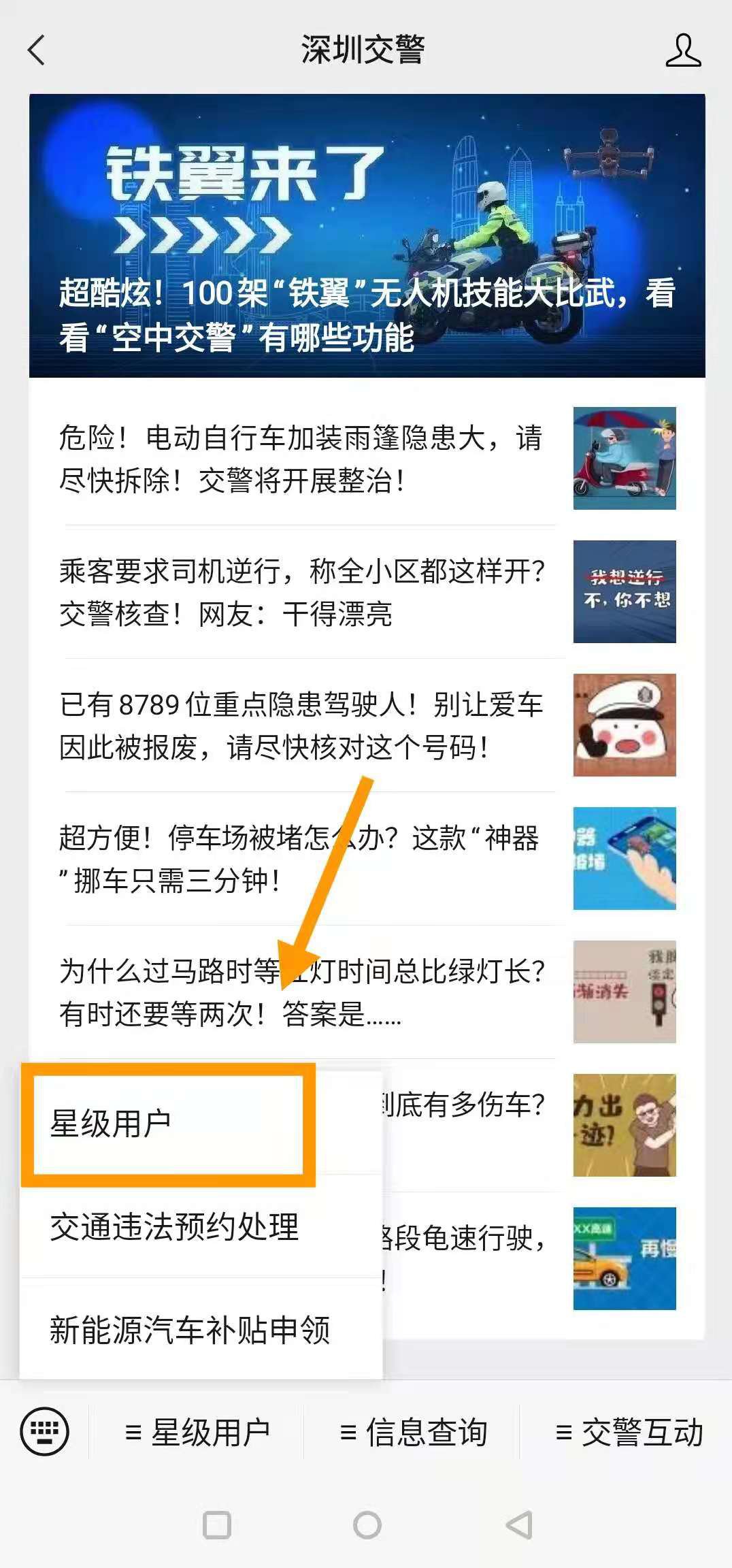Open article about 电动自行车加装雨篷
Viewport: 732px width, 1568px height.
(301, 459)
